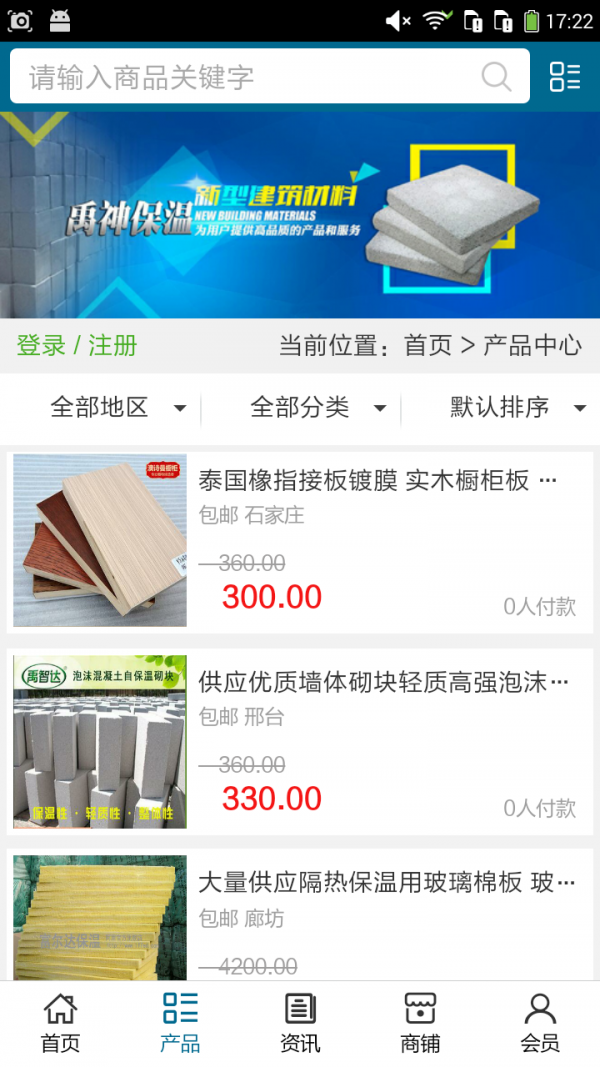
Task: Open 登录 / 注册 login link
Action: pyautogui.click(x=77, y=346)
